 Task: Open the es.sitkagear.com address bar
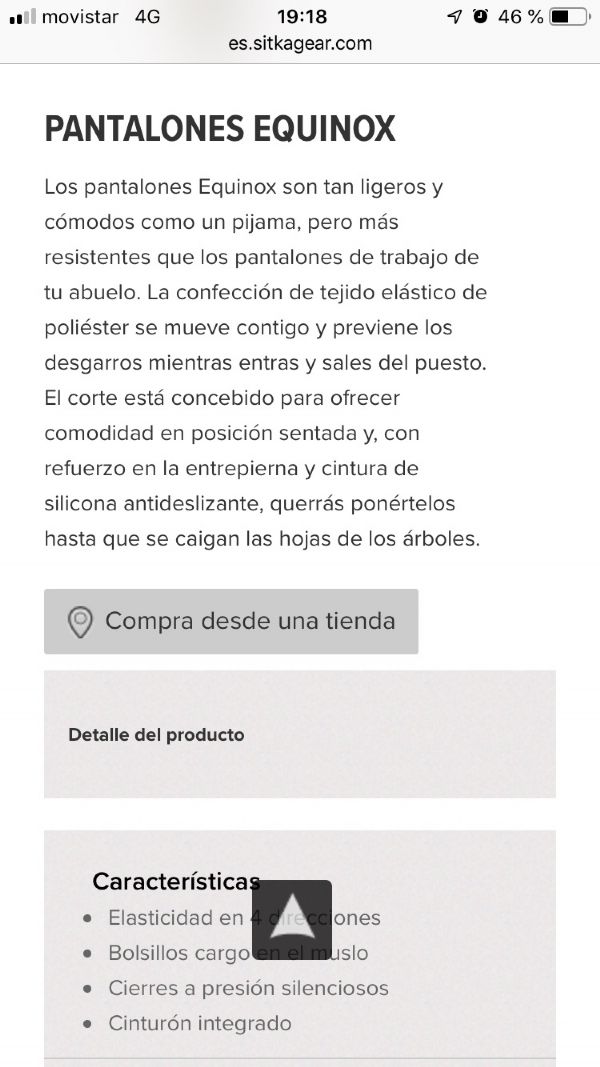pyautogui.click(x=300, y=44)
